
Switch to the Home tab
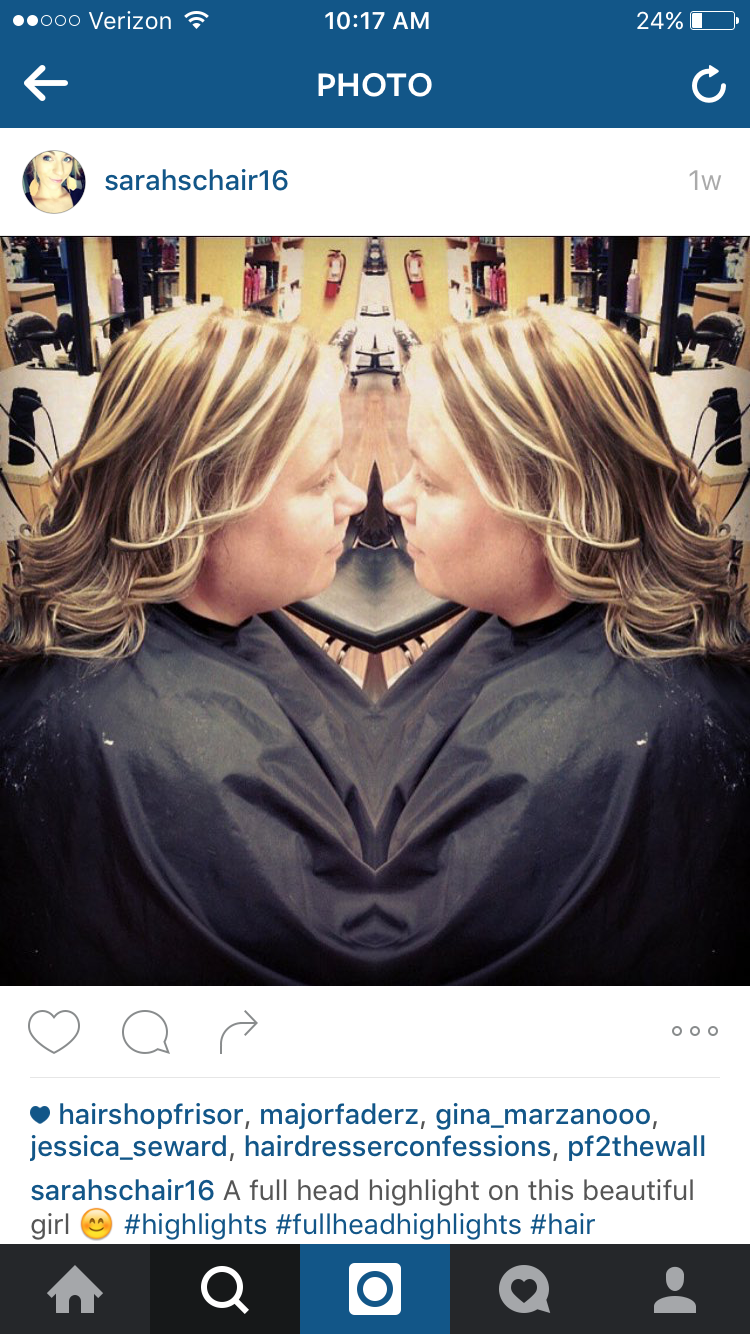click(x=75, y=1290)
